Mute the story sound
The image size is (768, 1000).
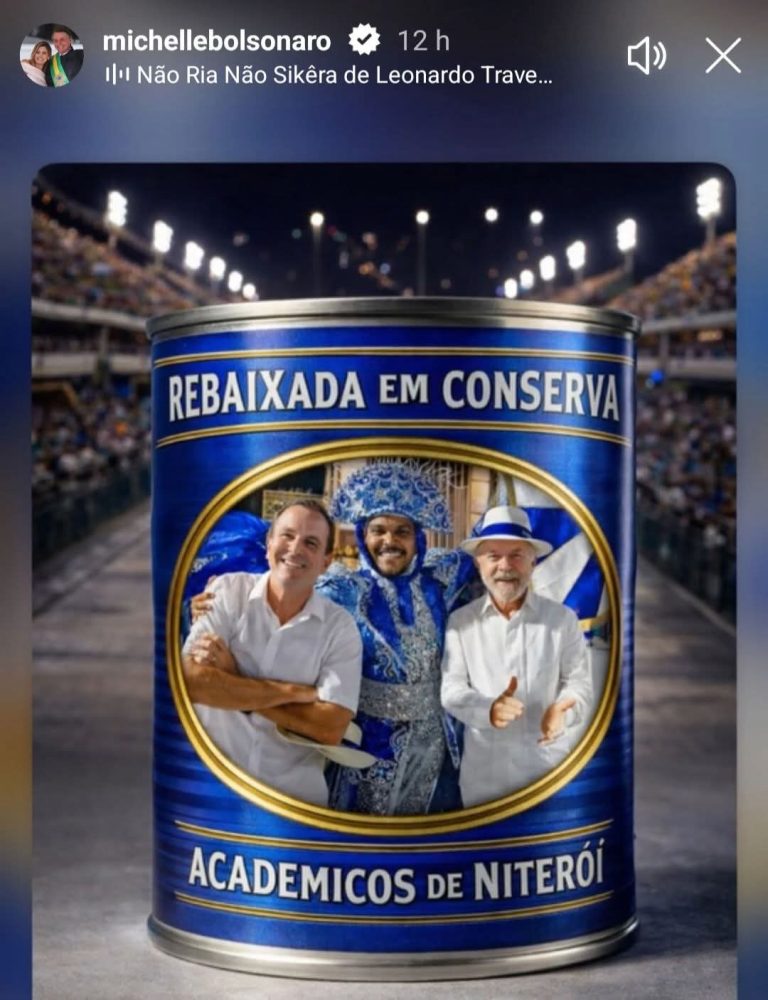click(646, 56)
